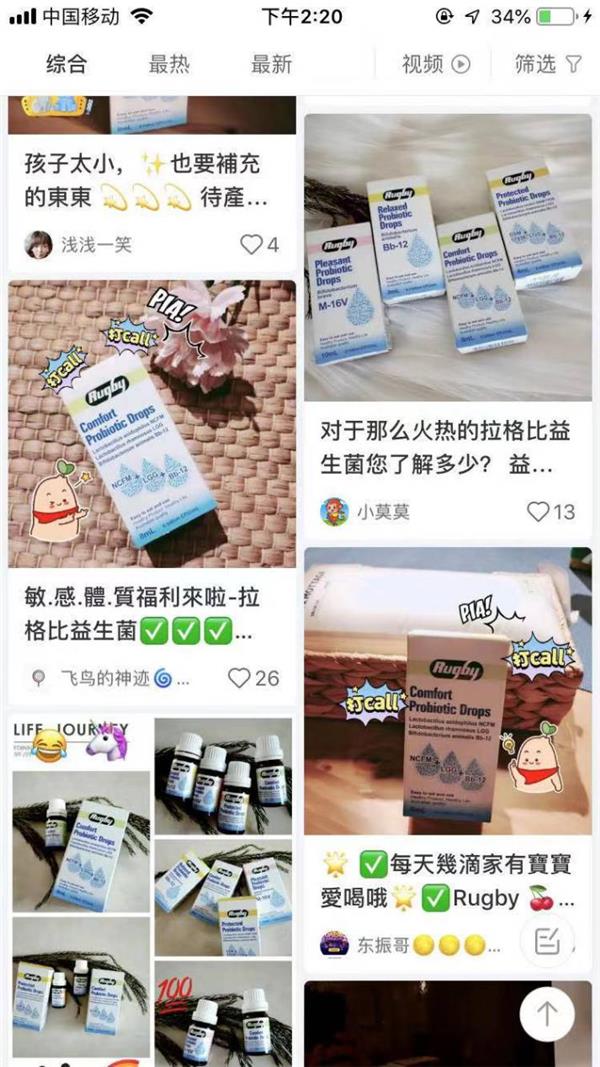This screenshot has height=1067, width=600.
Task: Show 视频 results only
Action: point(435,64)
